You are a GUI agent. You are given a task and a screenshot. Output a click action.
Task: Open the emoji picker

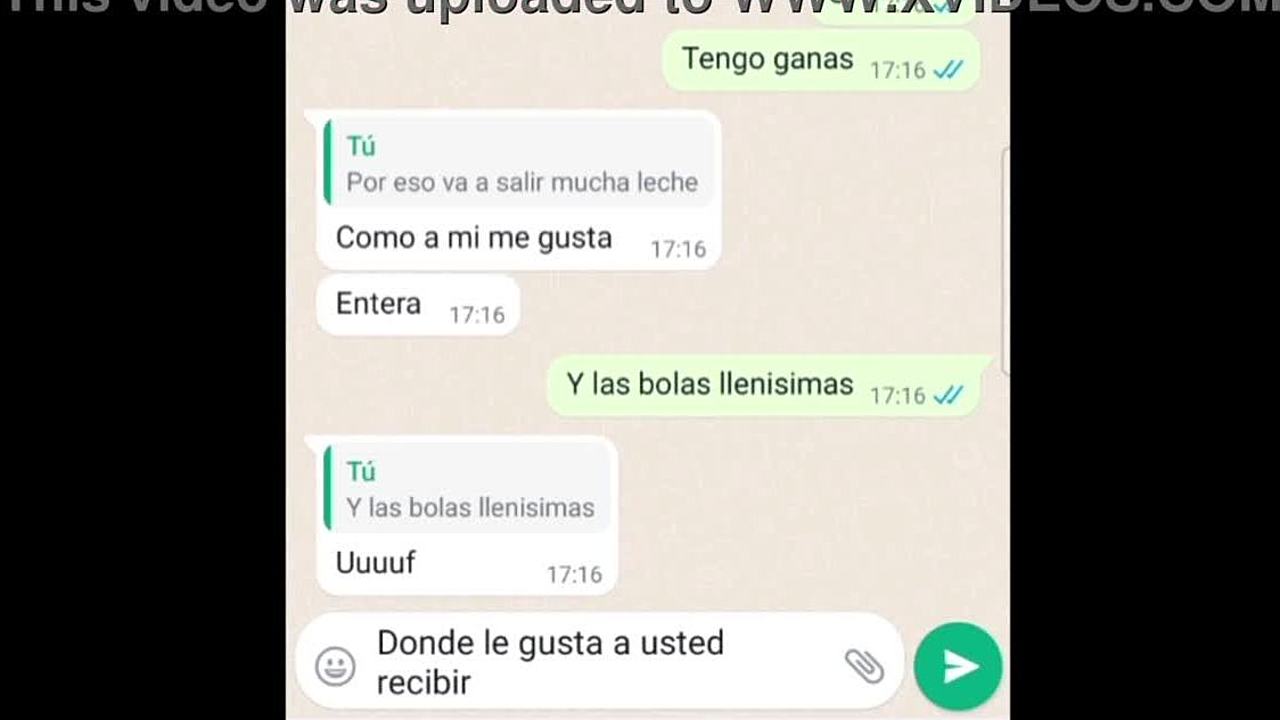[335, 666]
